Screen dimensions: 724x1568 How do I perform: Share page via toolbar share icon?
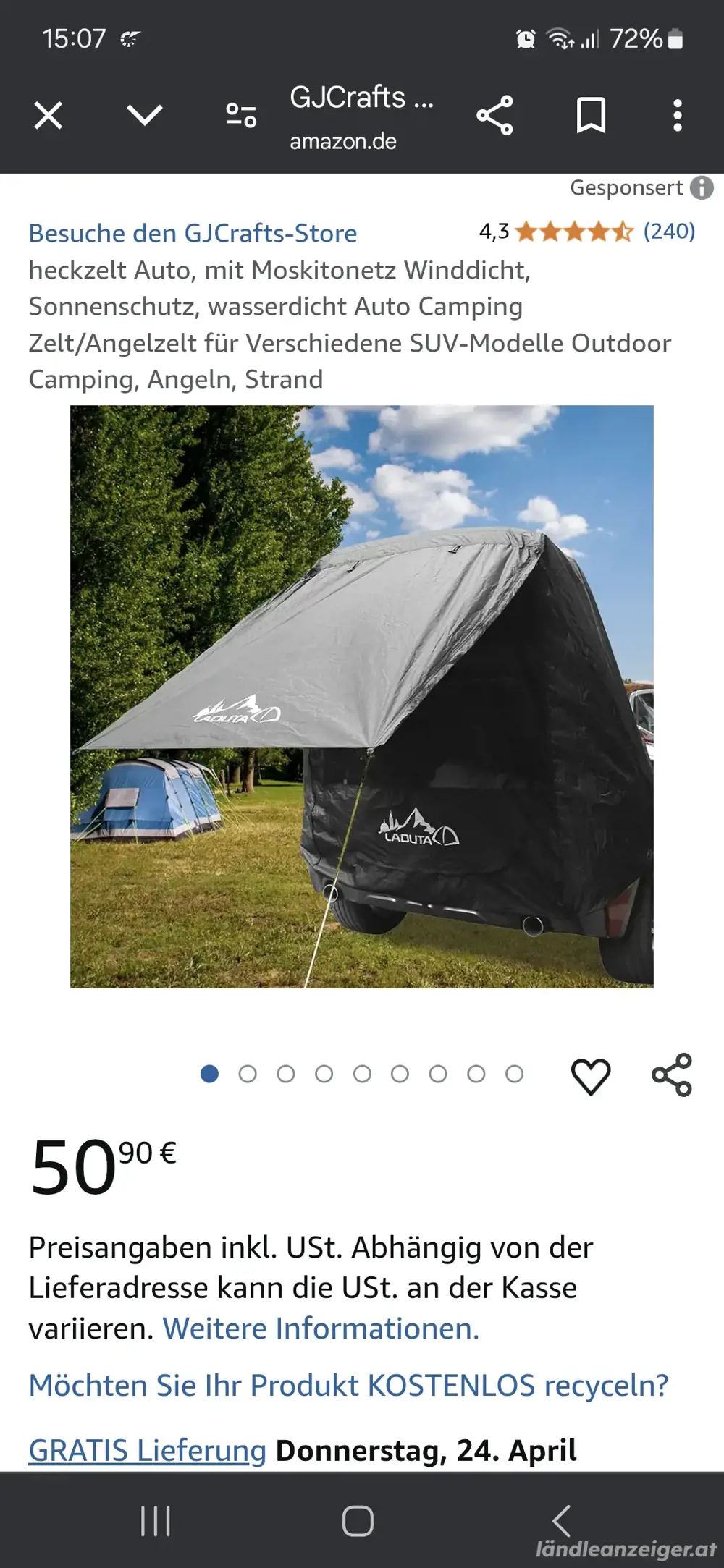(x=494, y=115)
